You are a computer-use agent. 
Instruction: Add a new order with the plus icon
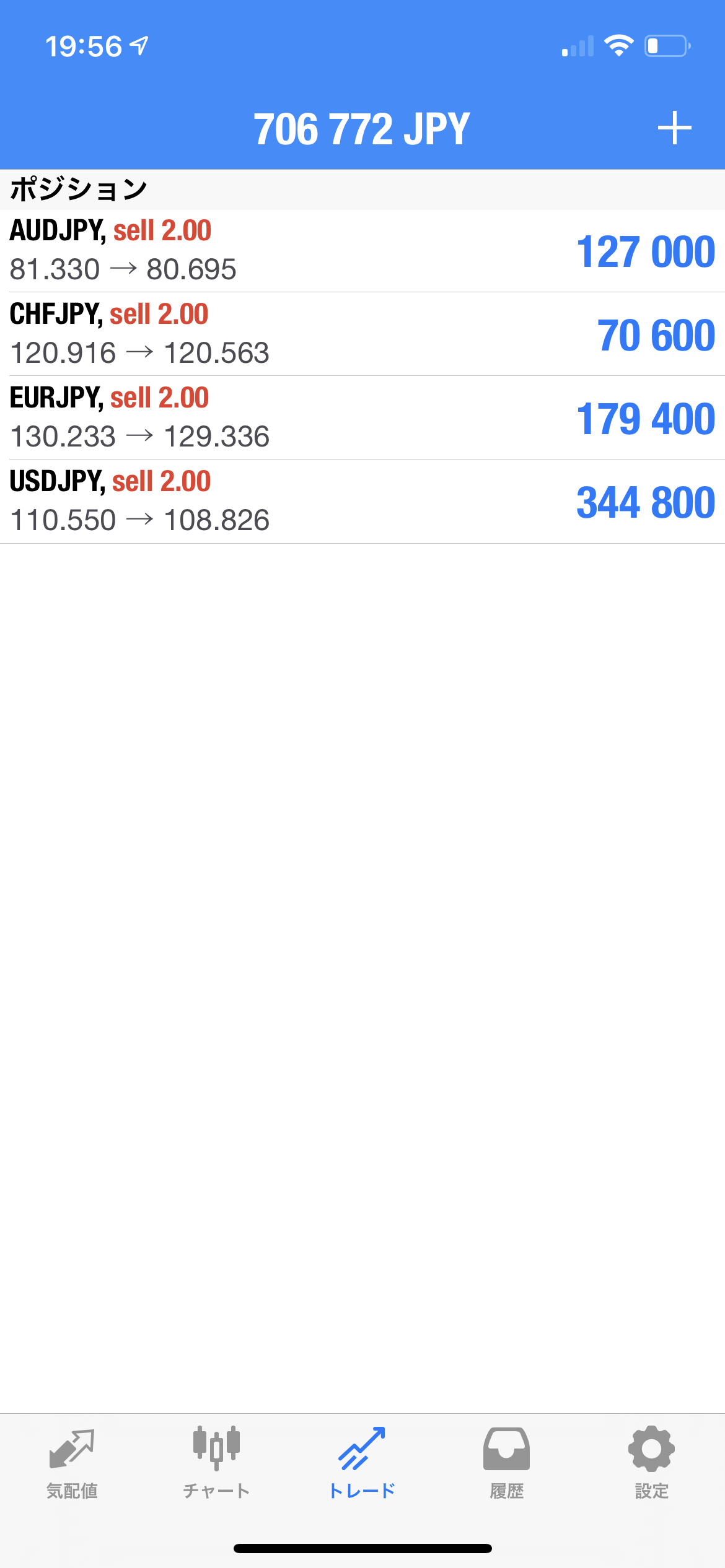[x=674, y=128]
